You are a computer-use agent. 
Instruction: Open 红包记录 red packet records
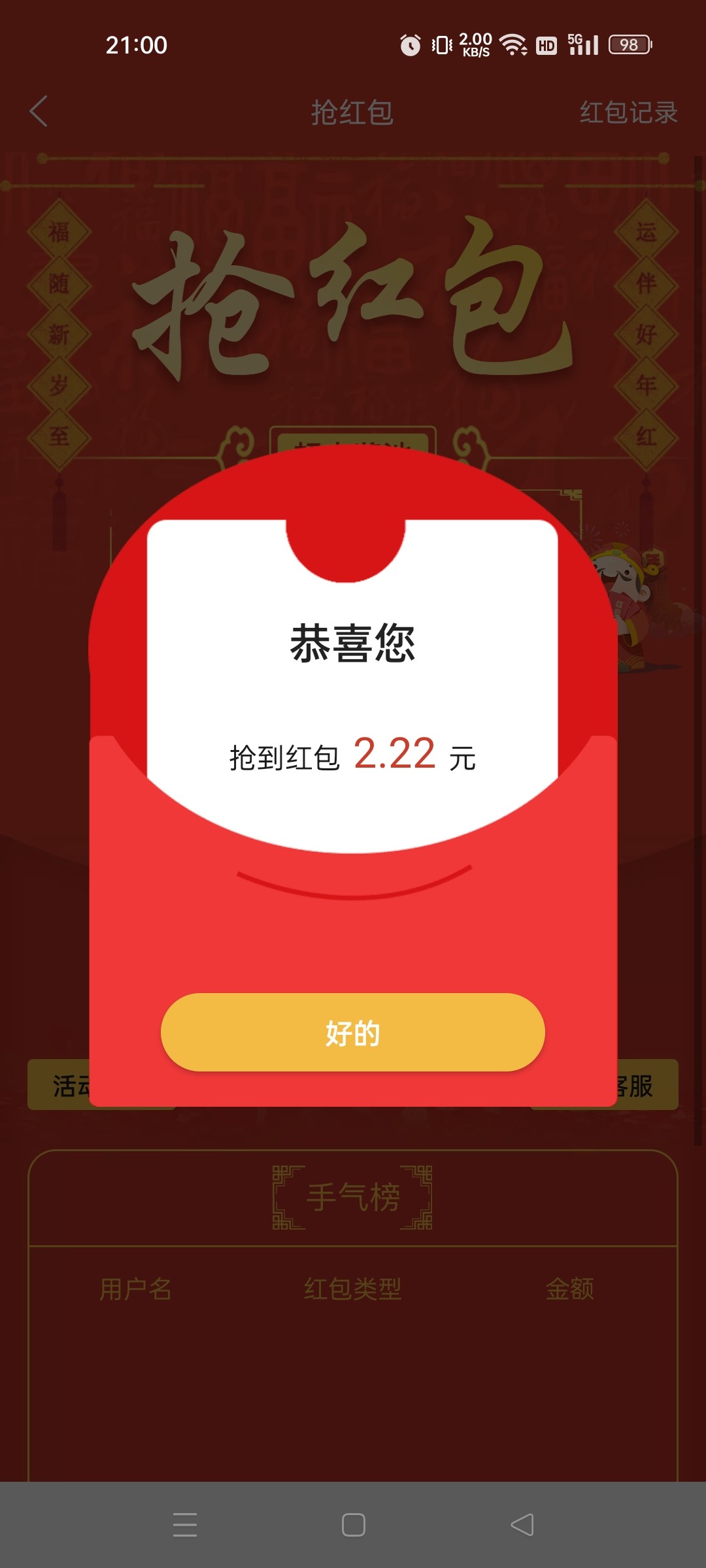tap(628, 112)
